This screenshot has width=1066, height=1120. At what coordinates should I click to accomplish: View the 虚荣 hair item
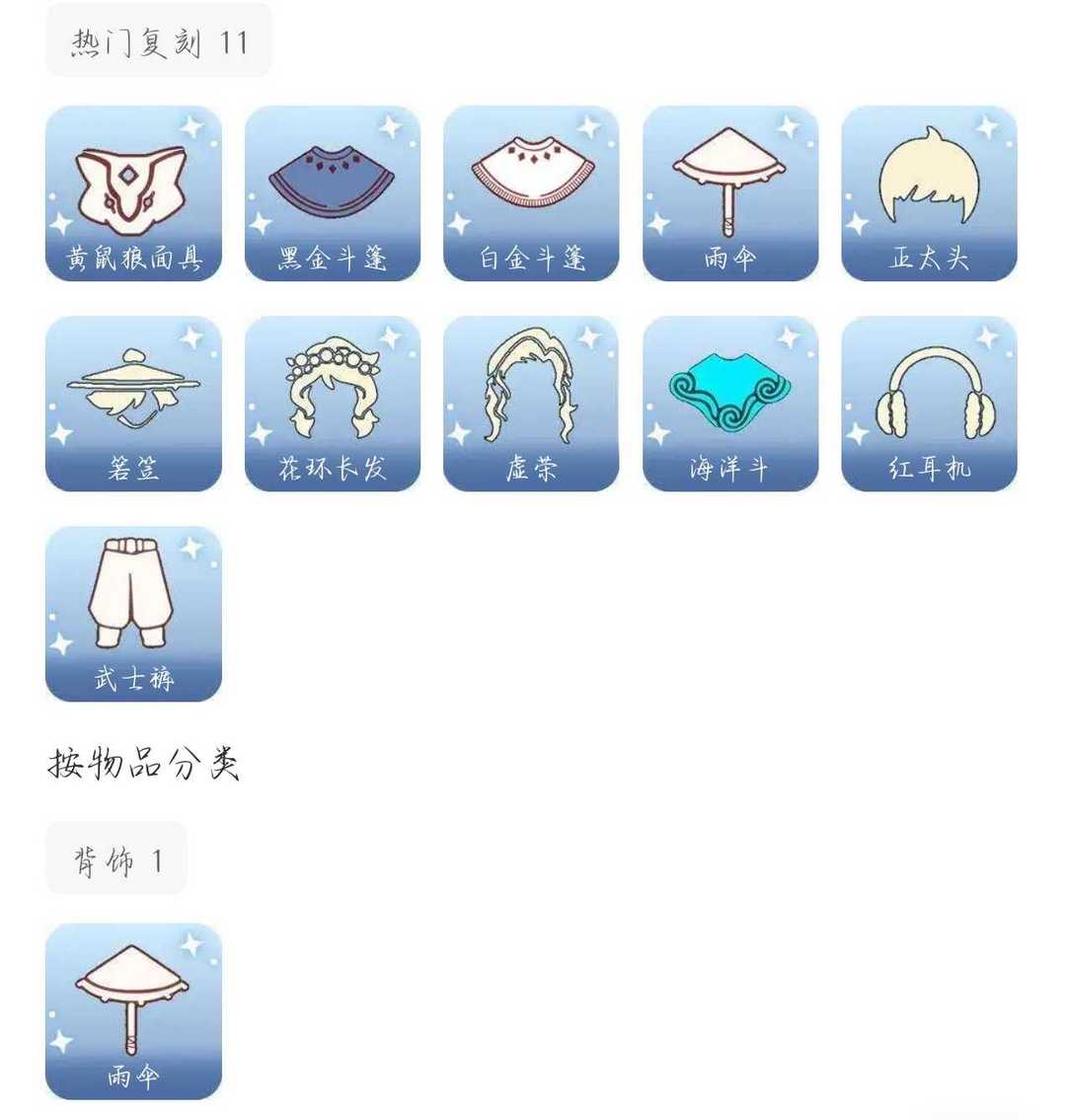point(531,404)
